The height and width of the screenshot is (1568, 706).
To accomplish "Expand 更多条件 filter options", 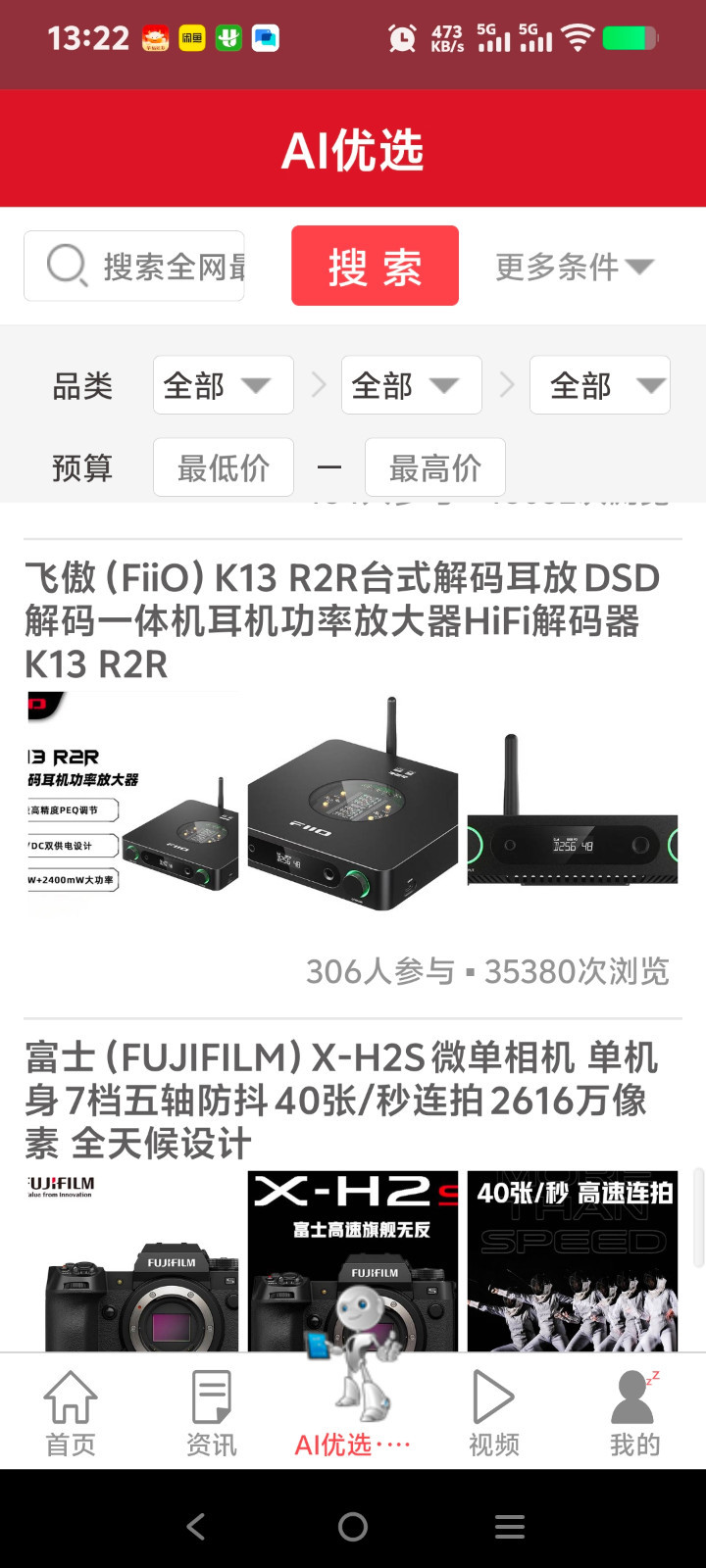I will coord(574,266).
